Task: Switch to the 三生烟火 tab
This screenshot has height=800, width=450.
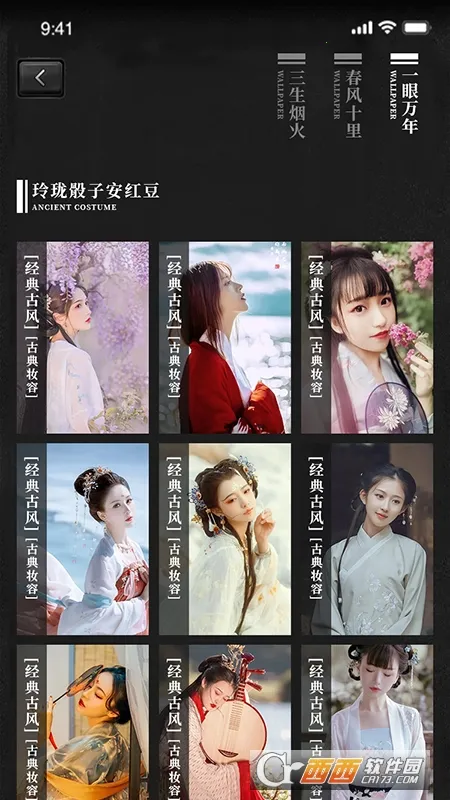Action: (x=292, y=95)
